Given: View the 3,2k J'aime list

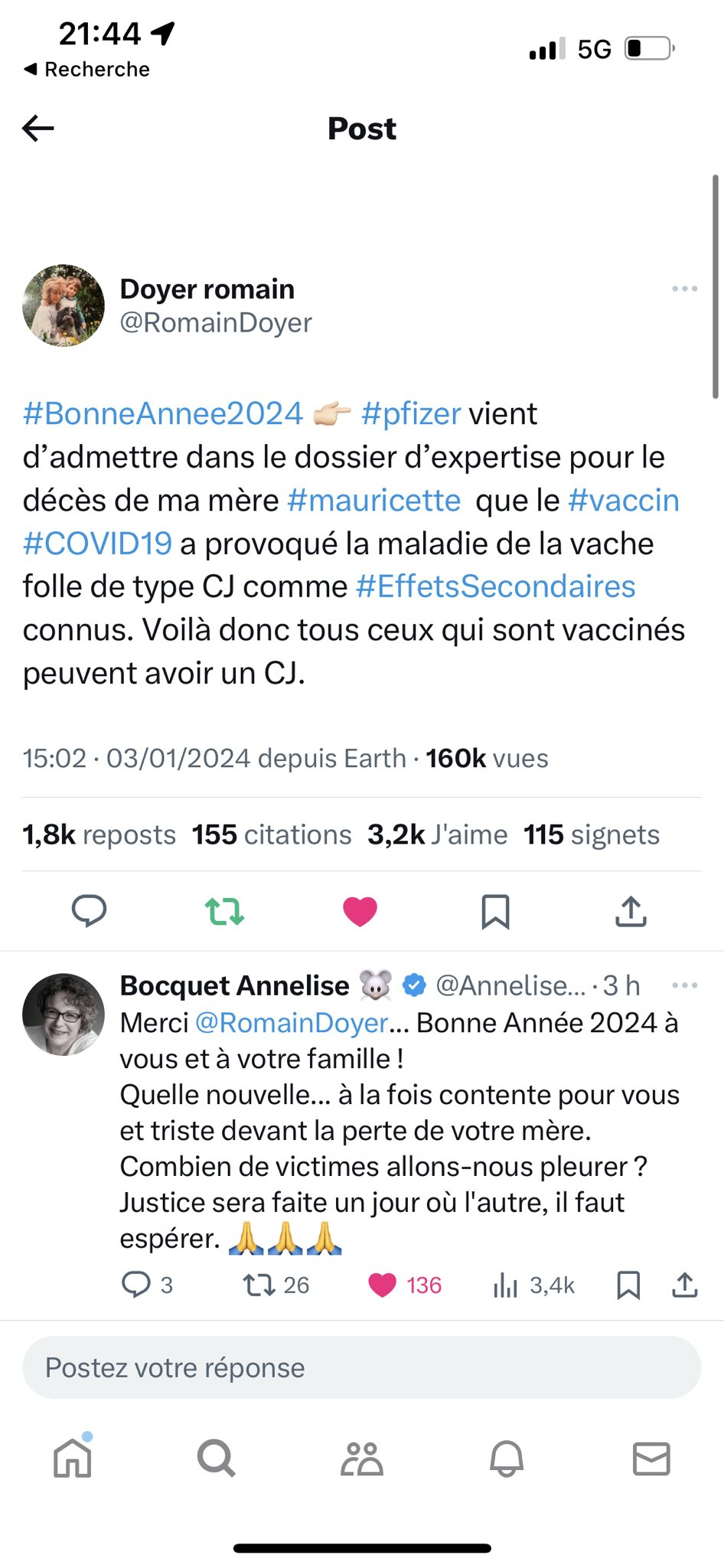Looking at the screenshot, I should (437, 835).
